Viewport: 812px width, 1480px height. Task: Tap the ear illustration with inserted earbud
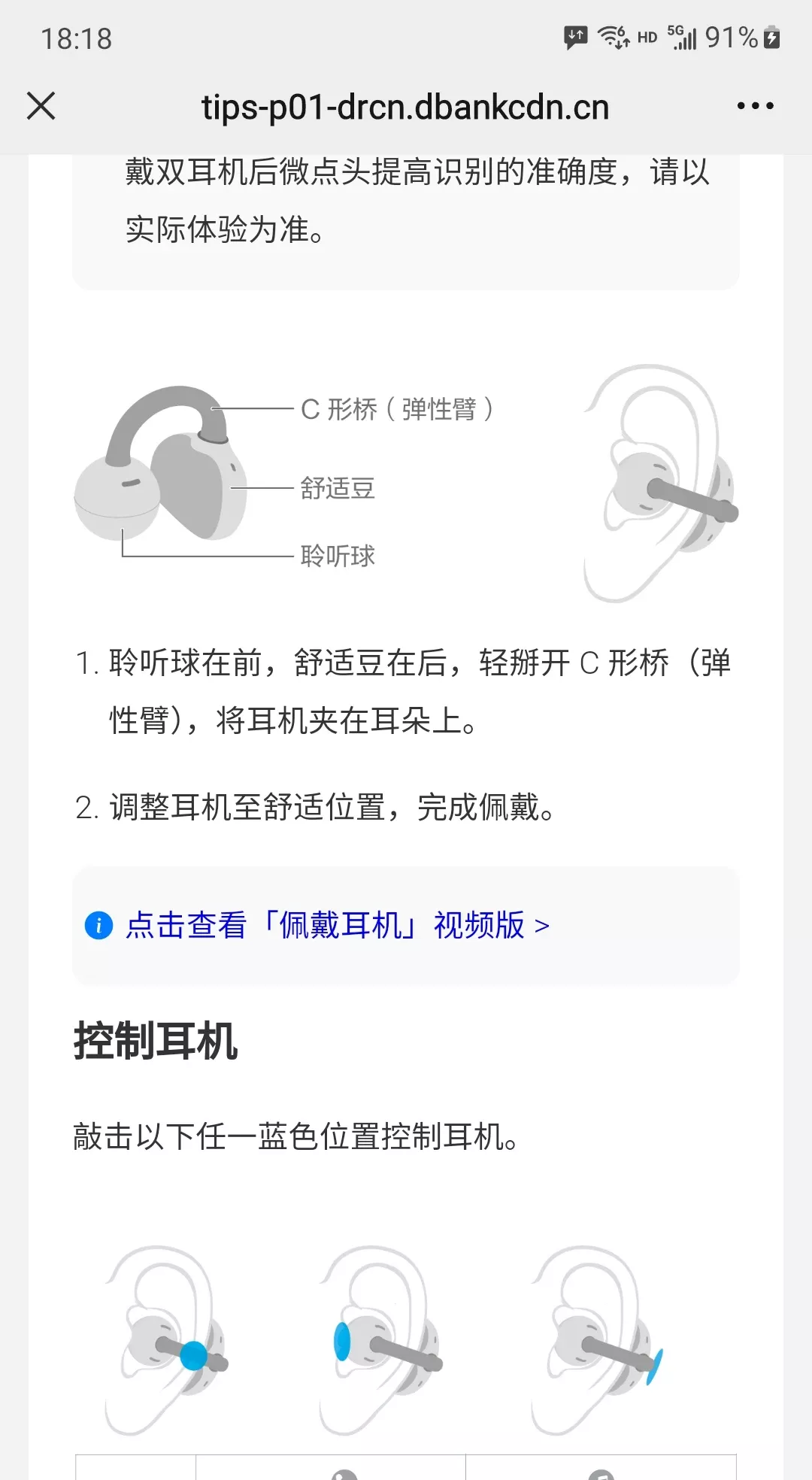[660, 485]
